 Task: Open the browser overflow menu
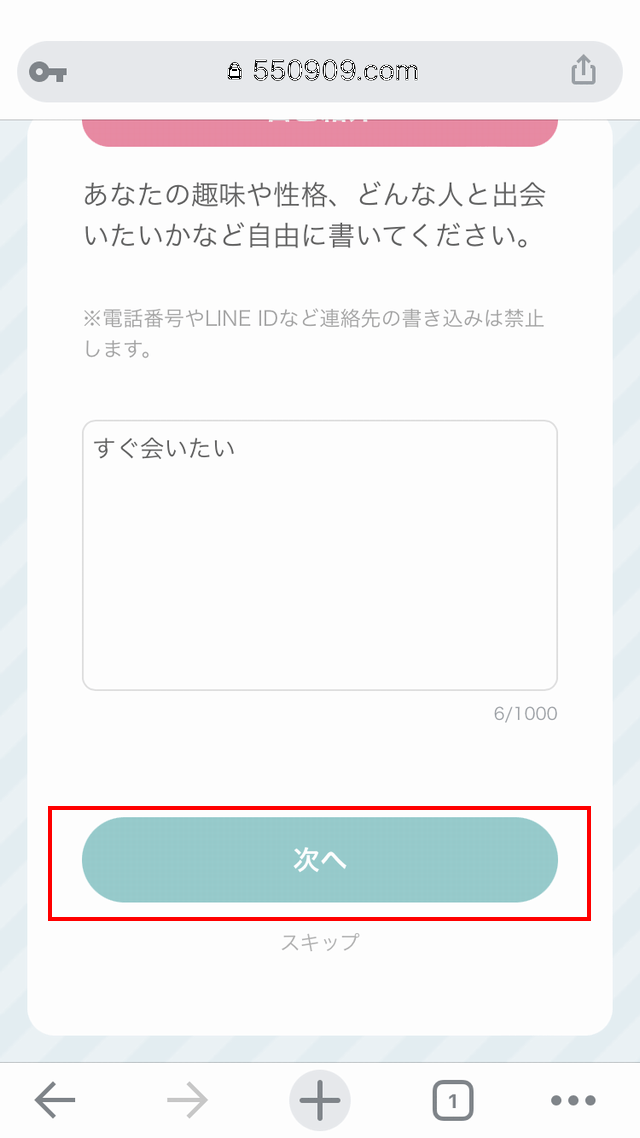coord(573,1101)
